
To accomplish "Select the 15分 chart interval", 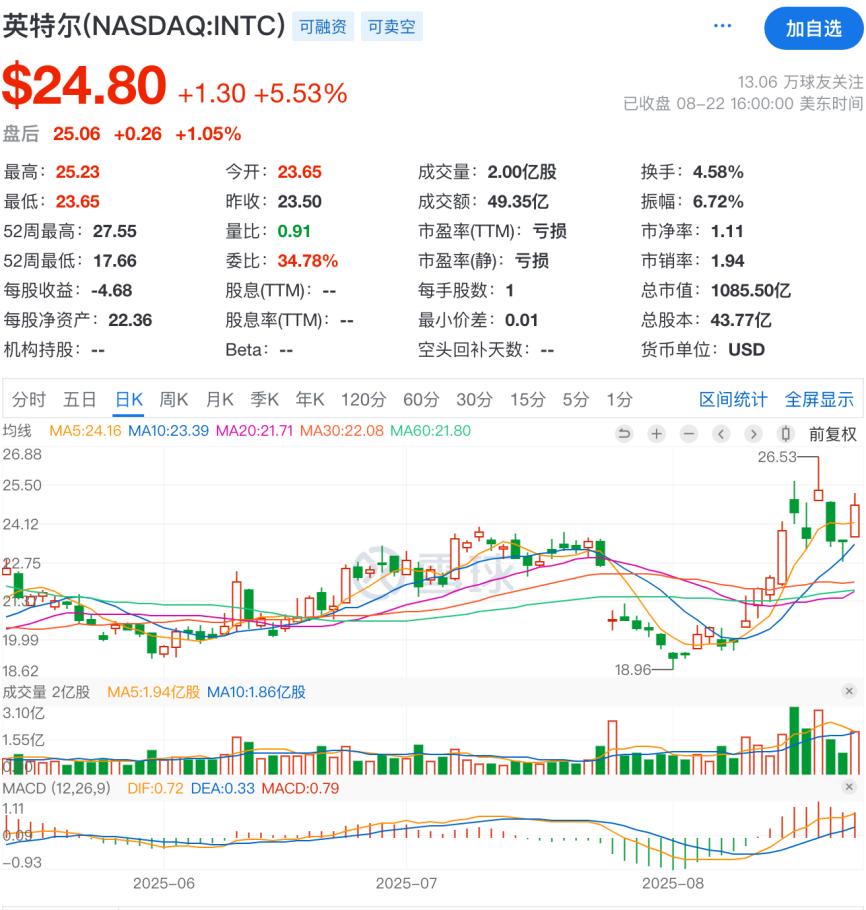I will pyautogui.click(x=527, y=400).
